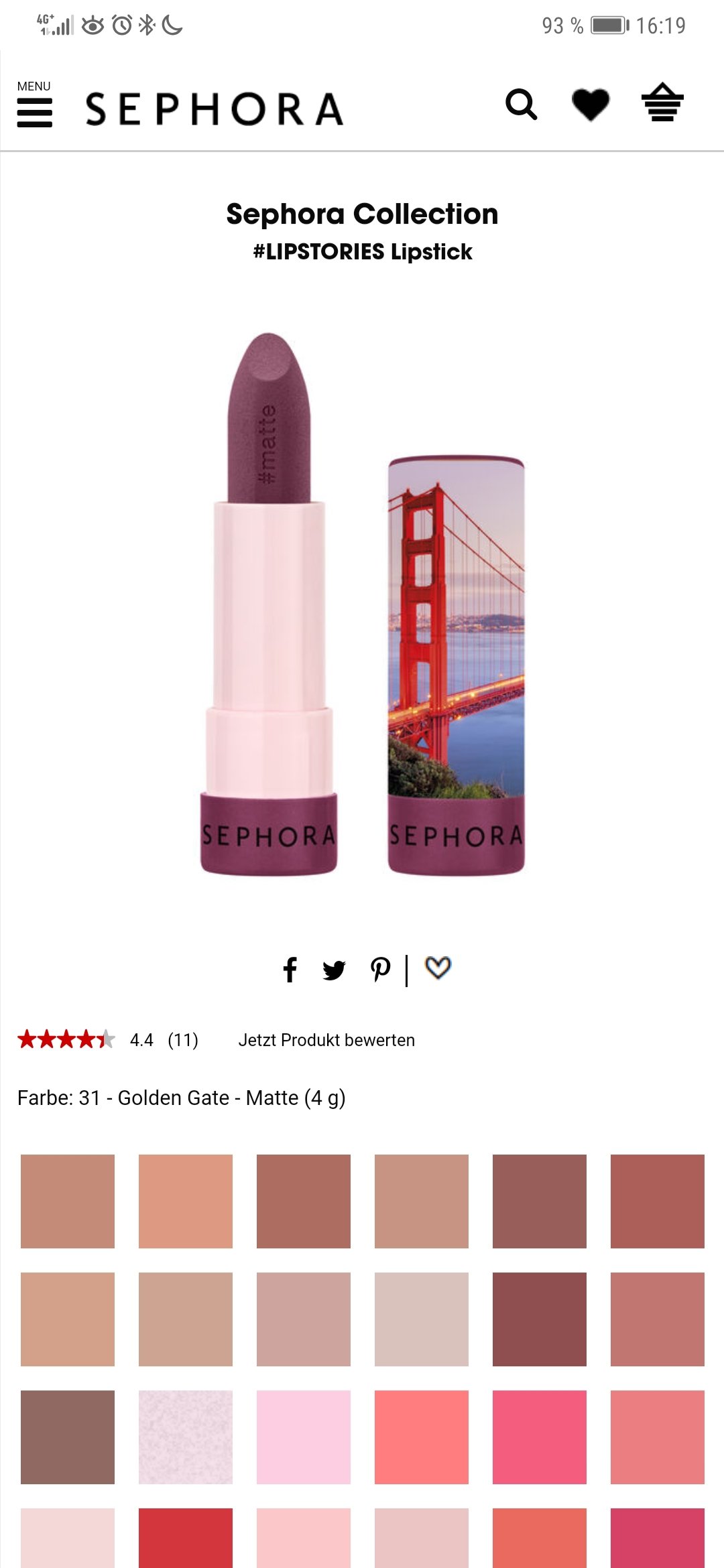Add lipstick to wishlist with outlined heart
Image resolution: width=724 pixels, height=1568 pixels.
(x=438, y=968)
